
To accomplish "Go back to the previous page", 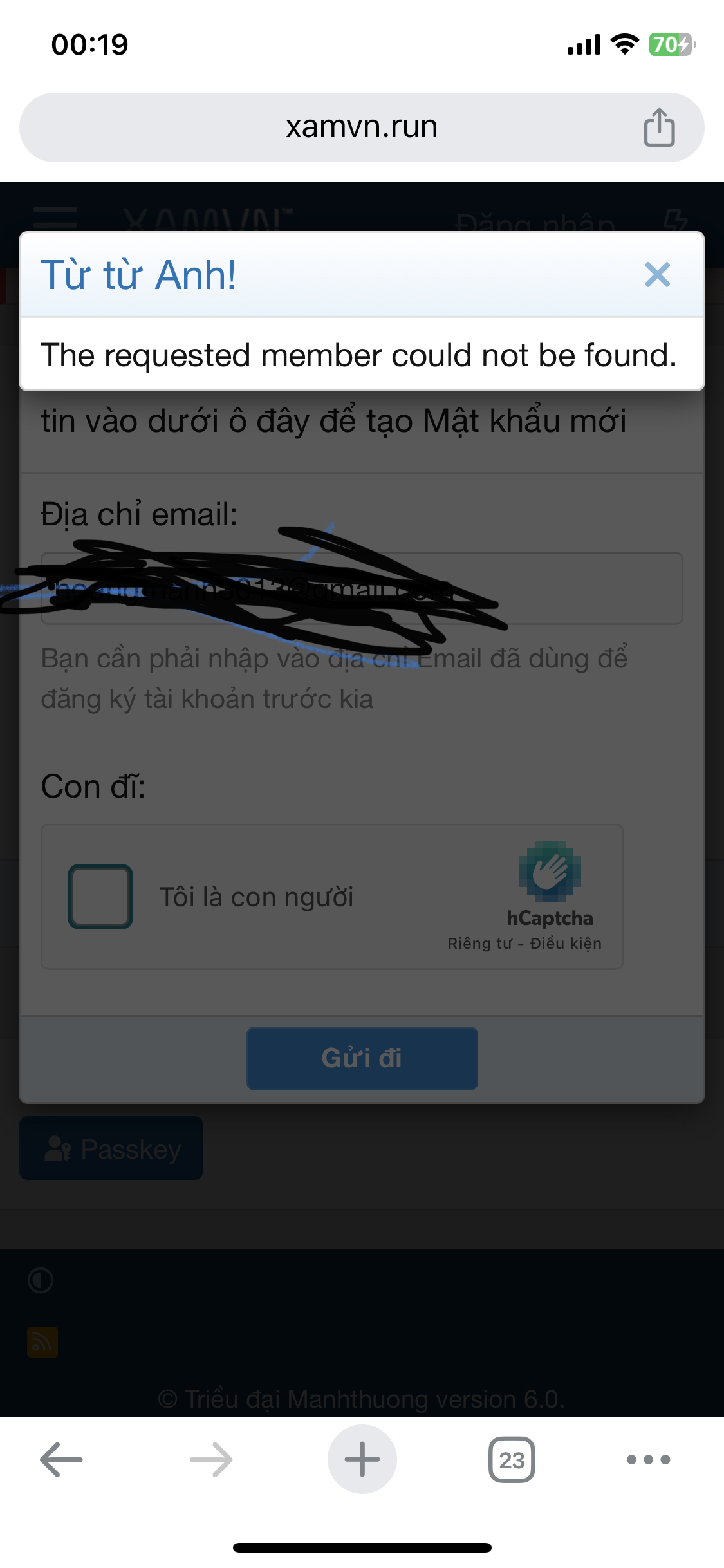I will pos(61,1459).
